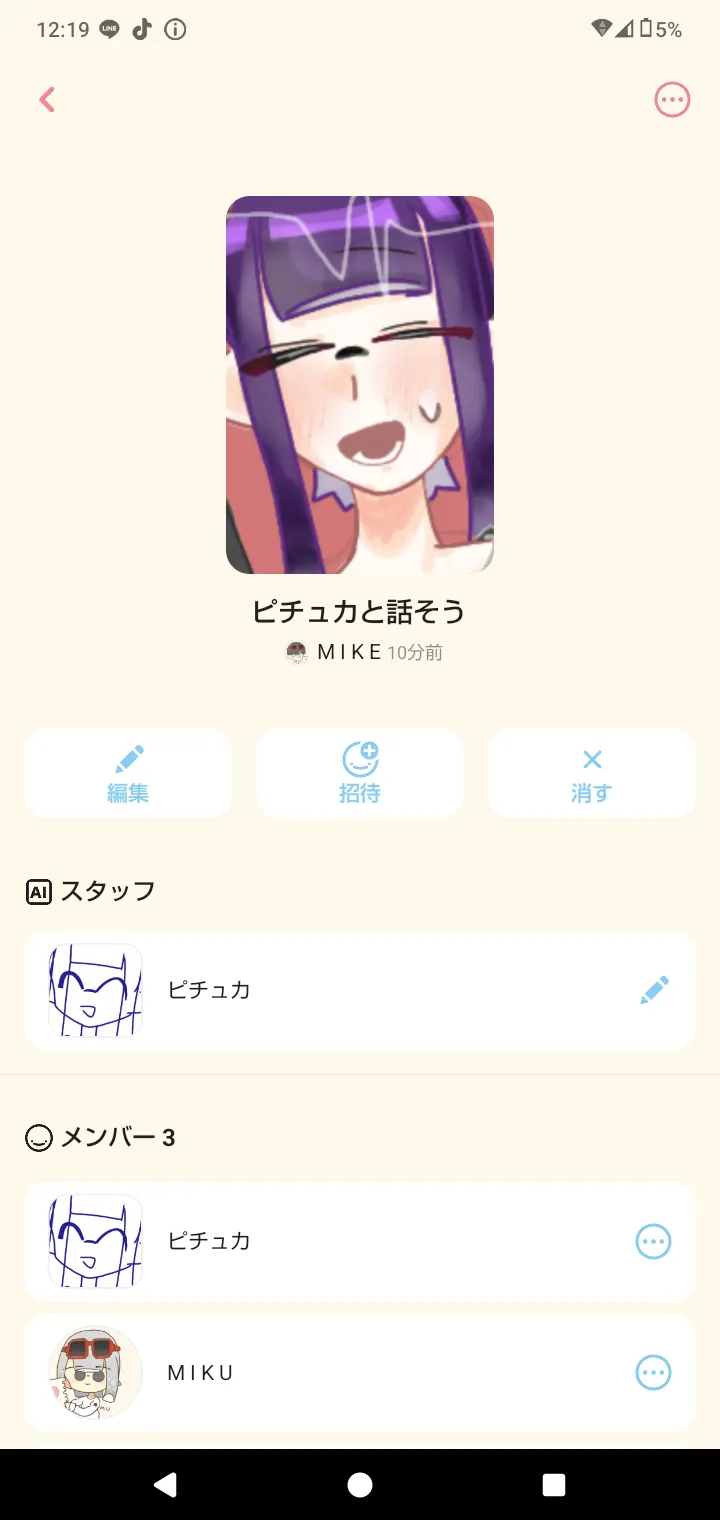Tap the system home button
Viewport: 720px width, 1520px height.
click(x=360, y=1484)
